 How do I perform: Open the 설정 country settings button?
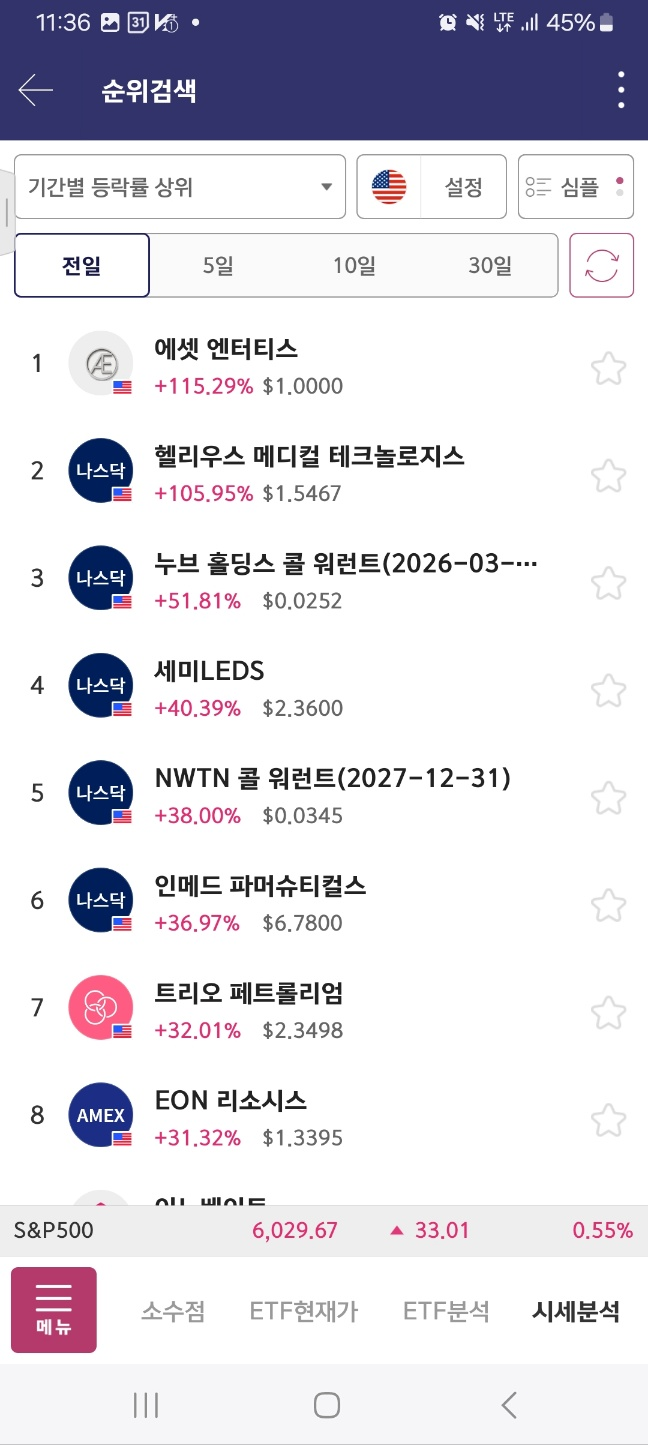click(x=432, y=187)
